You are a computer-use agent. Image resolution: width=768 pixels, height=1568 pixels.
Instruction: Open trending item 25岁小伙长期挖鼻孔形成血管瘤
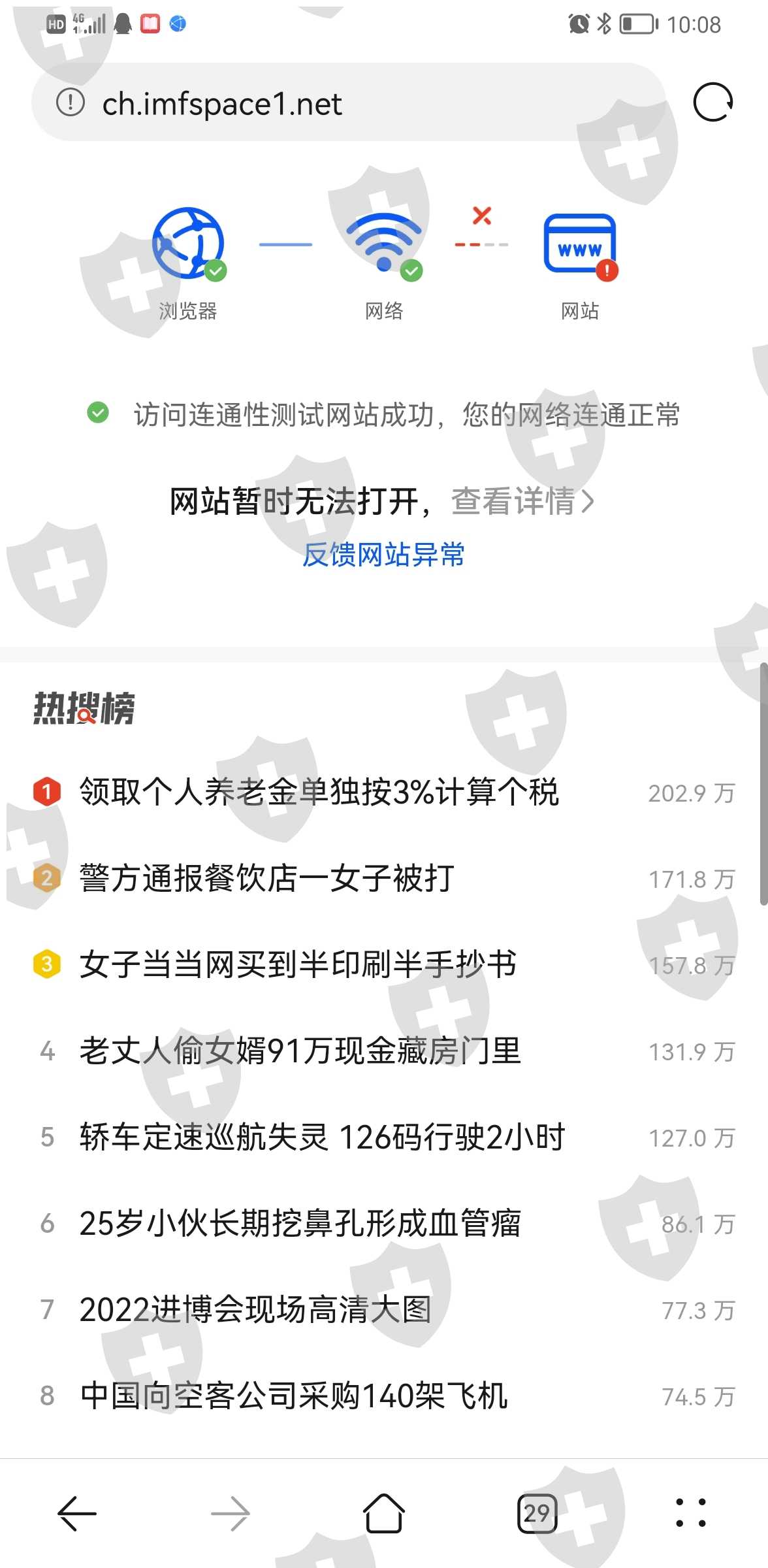(384, 1224)
